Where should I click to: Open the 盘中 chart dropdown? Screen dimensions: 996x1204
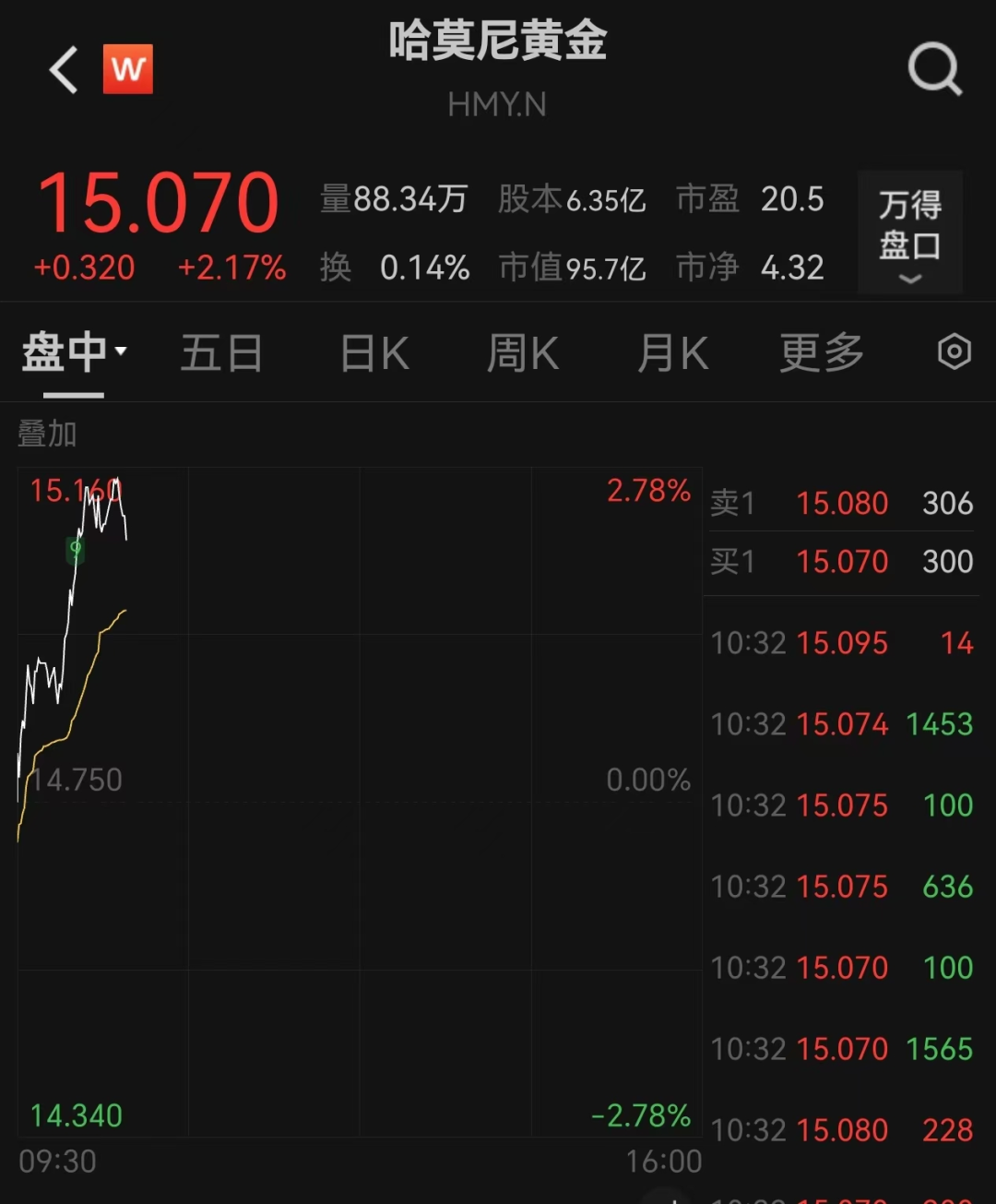pos(74,352)
